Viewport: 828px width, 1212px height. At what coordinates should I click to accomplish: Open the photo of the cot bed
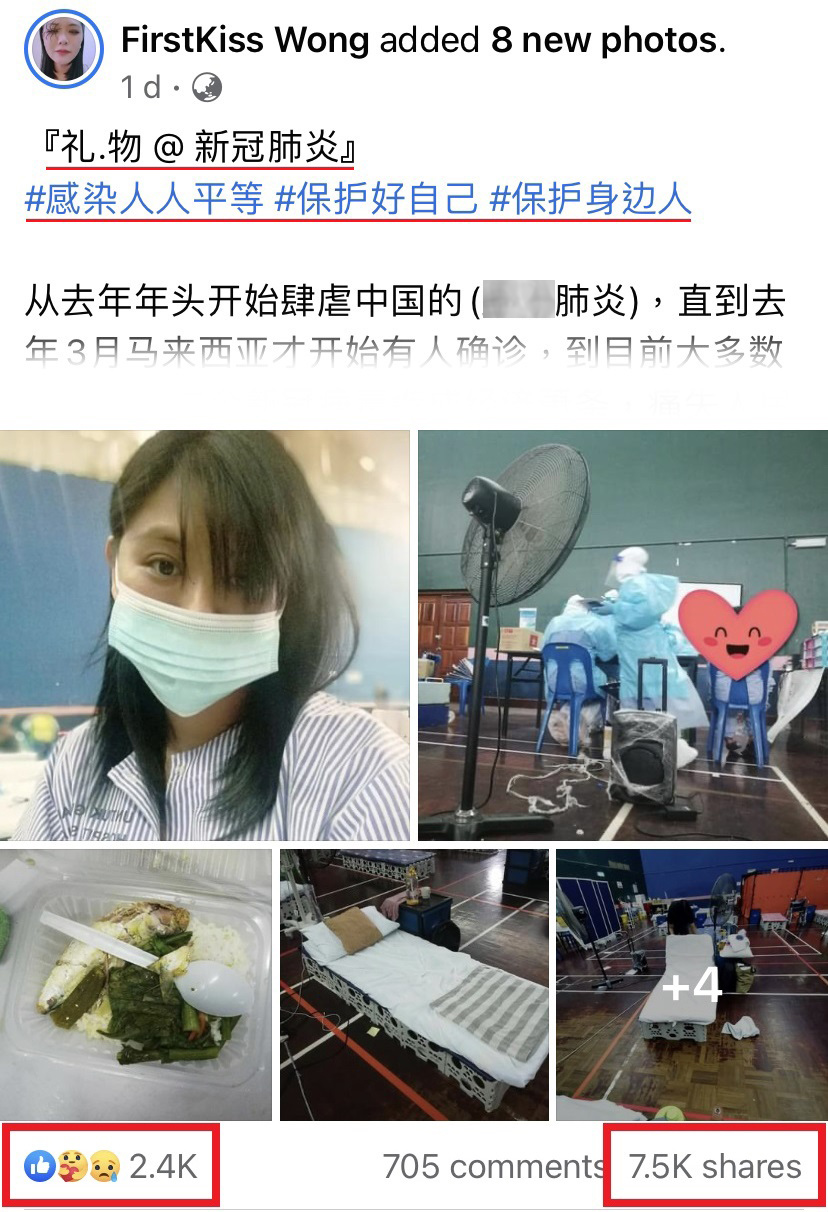[x=414, y=984]
